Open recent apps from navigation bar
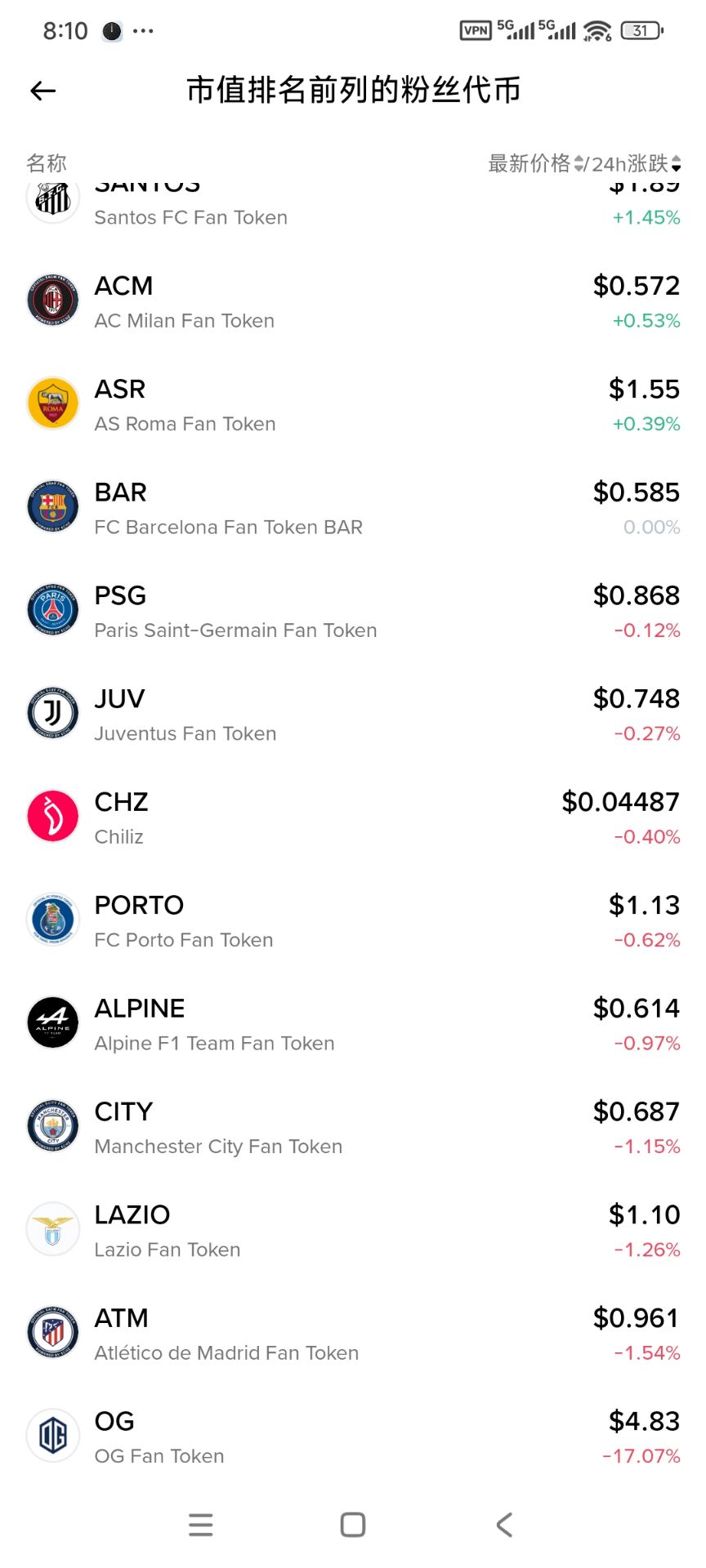The height and width of the screenshot is (1568, 706). 201,1525
